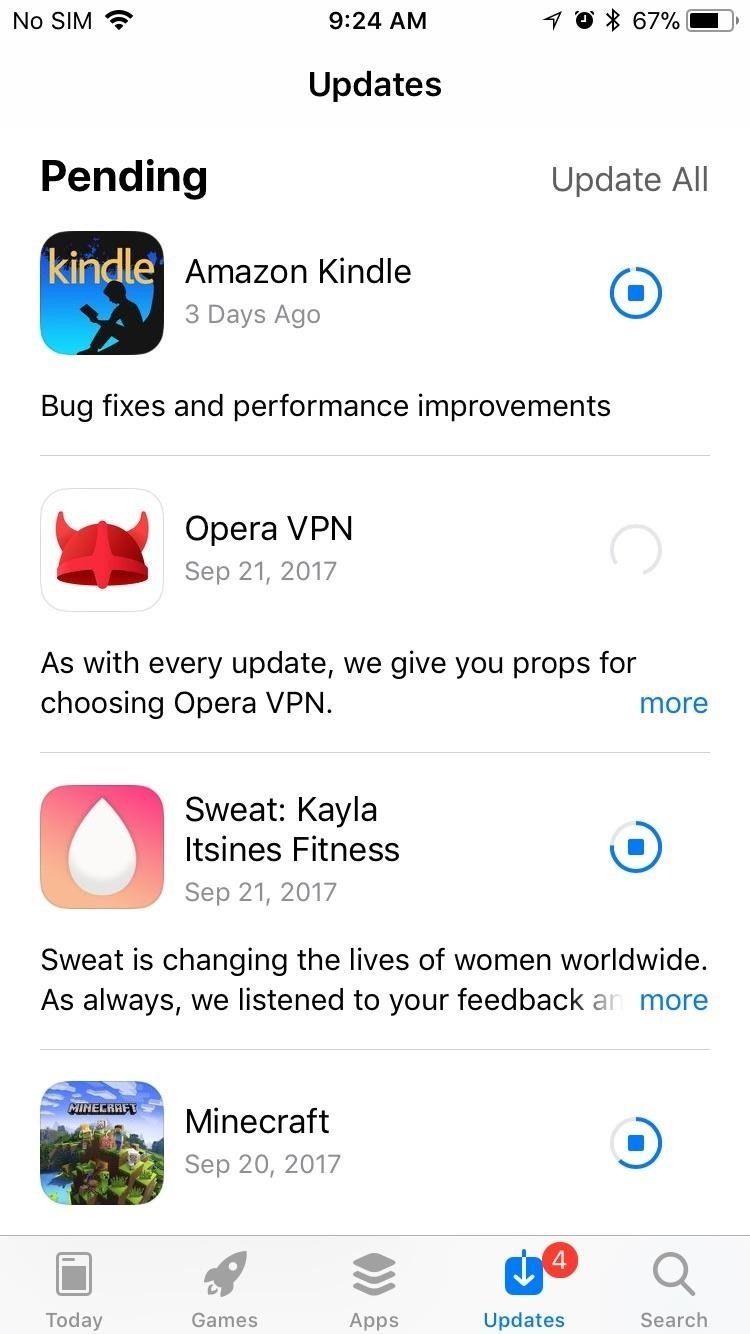Tap the pending Opera VPN progress circle
Screen dimensions: 750x1334
tap(636, 549)
